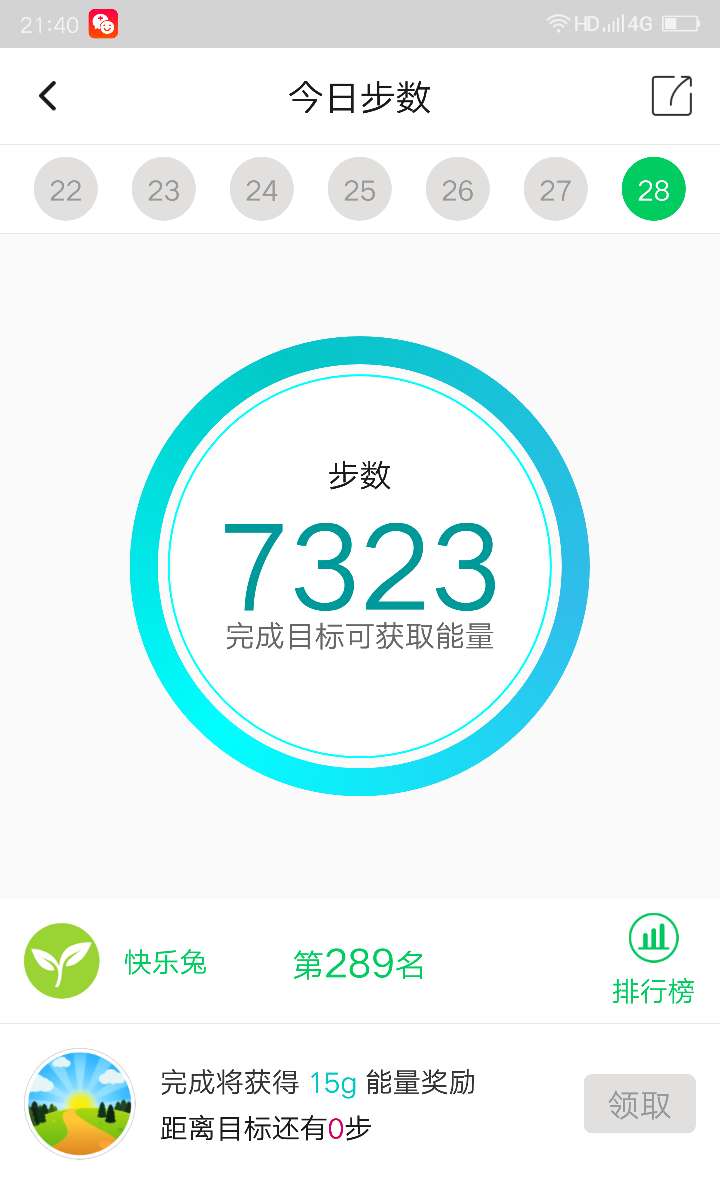The image size is (720, 1184).
Task: Tap the sunrise path avatar thumbnail
Action: pyautogui.click(x=79, y=1103)
